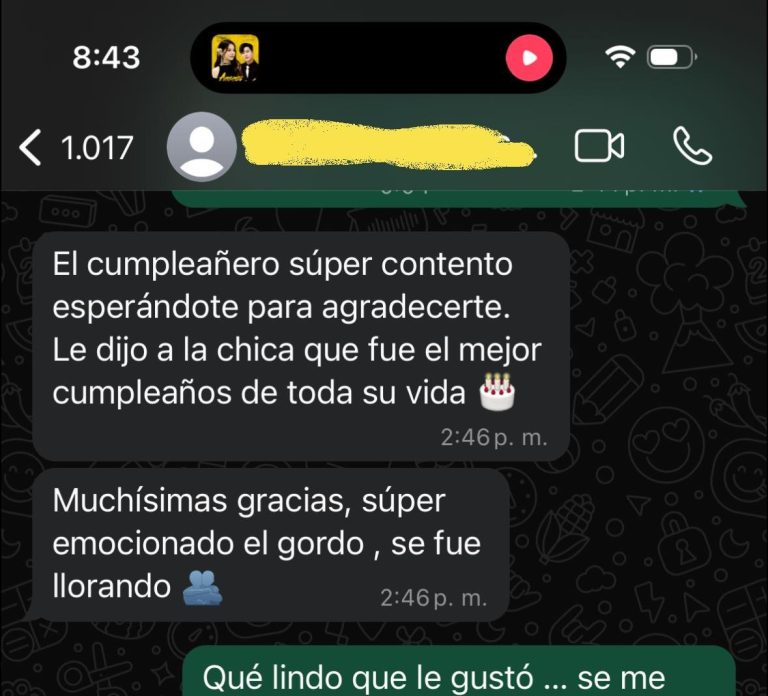Open the contact's profile picture
The height and width of the screenshot is (696, 768).
tap(201, 147)
